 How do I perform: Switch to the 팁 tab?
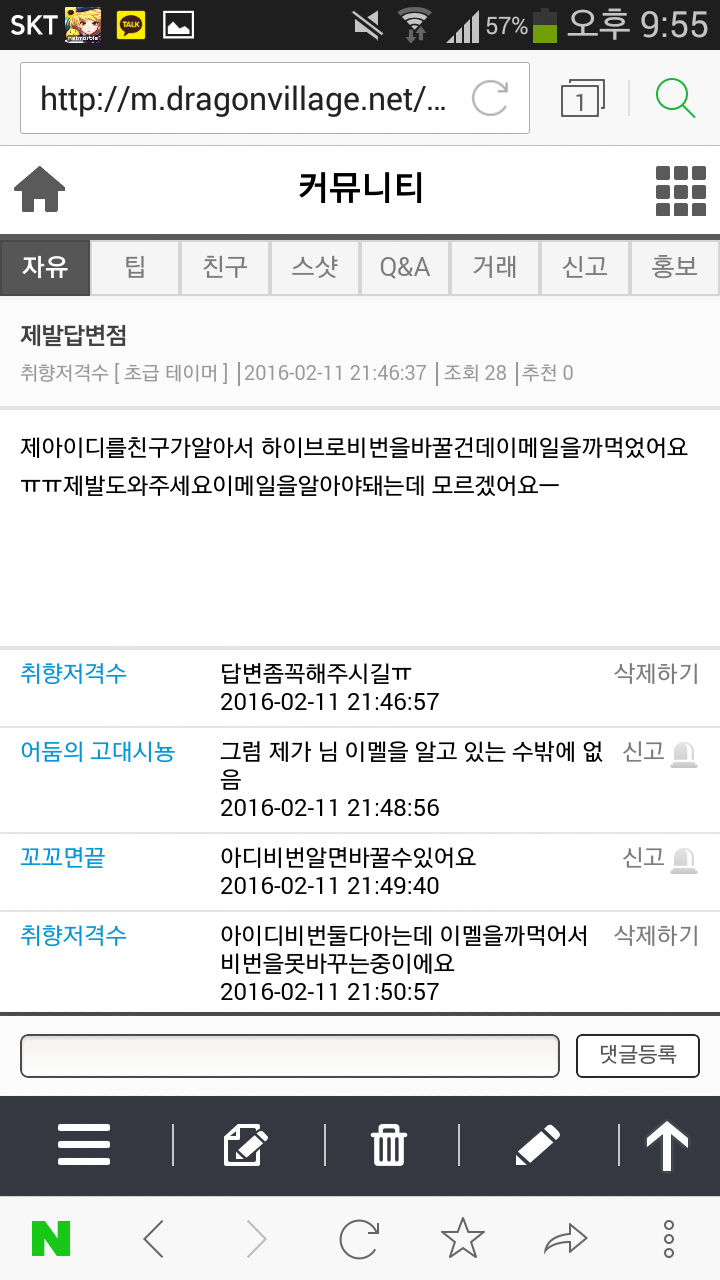coord(135,267)
